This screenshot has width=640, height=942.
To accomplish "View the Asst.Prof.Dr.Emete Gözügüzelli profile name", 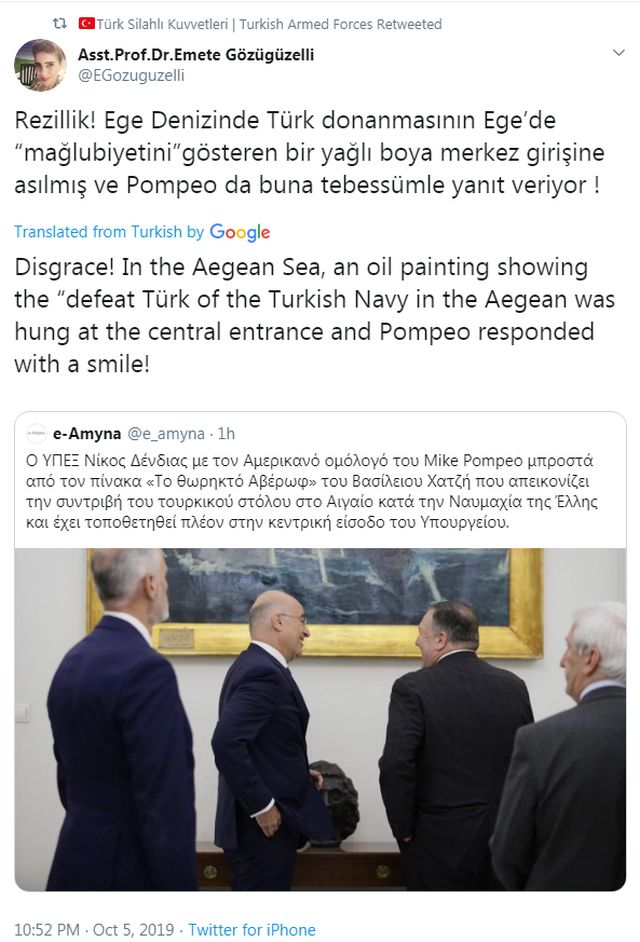I will click(x=196, y=55).
